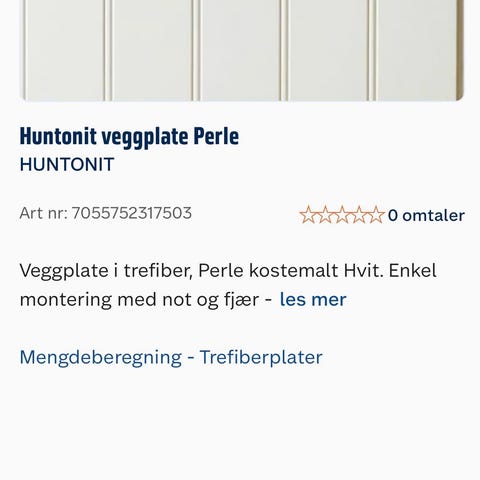480x480 pixels.
Task: Open the Huntonit veggplate product image
Action: click(242, 50)
